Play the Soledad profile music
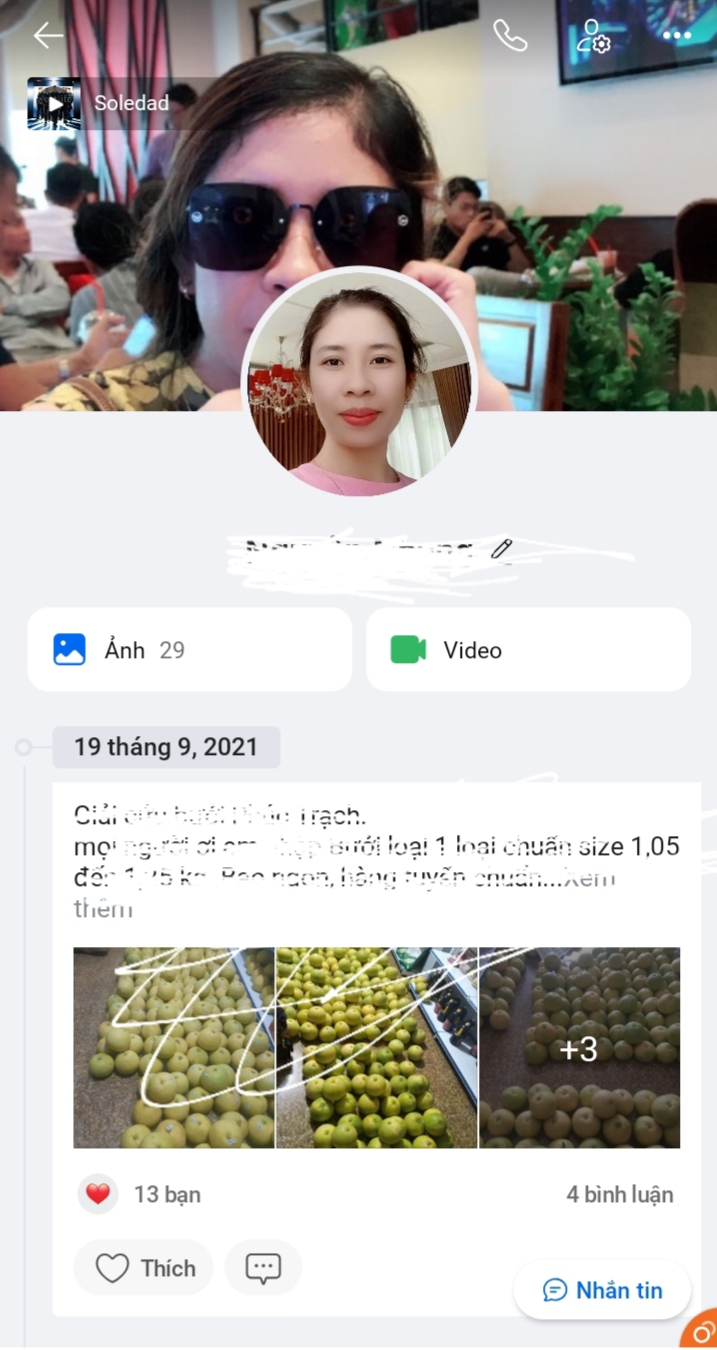The height and width of the screenshot is (1350, 717). (x=54, y=103)
